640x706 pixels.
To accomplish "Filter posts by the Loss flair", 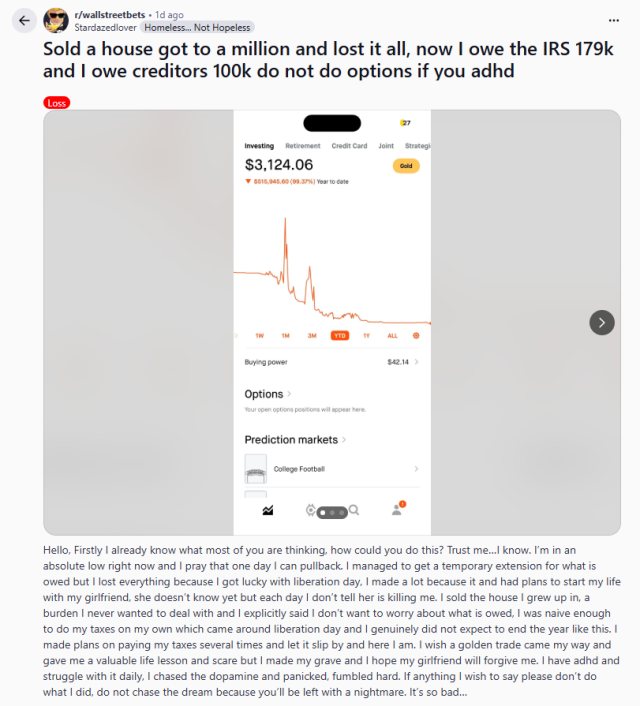I will (x=57, y=103).
